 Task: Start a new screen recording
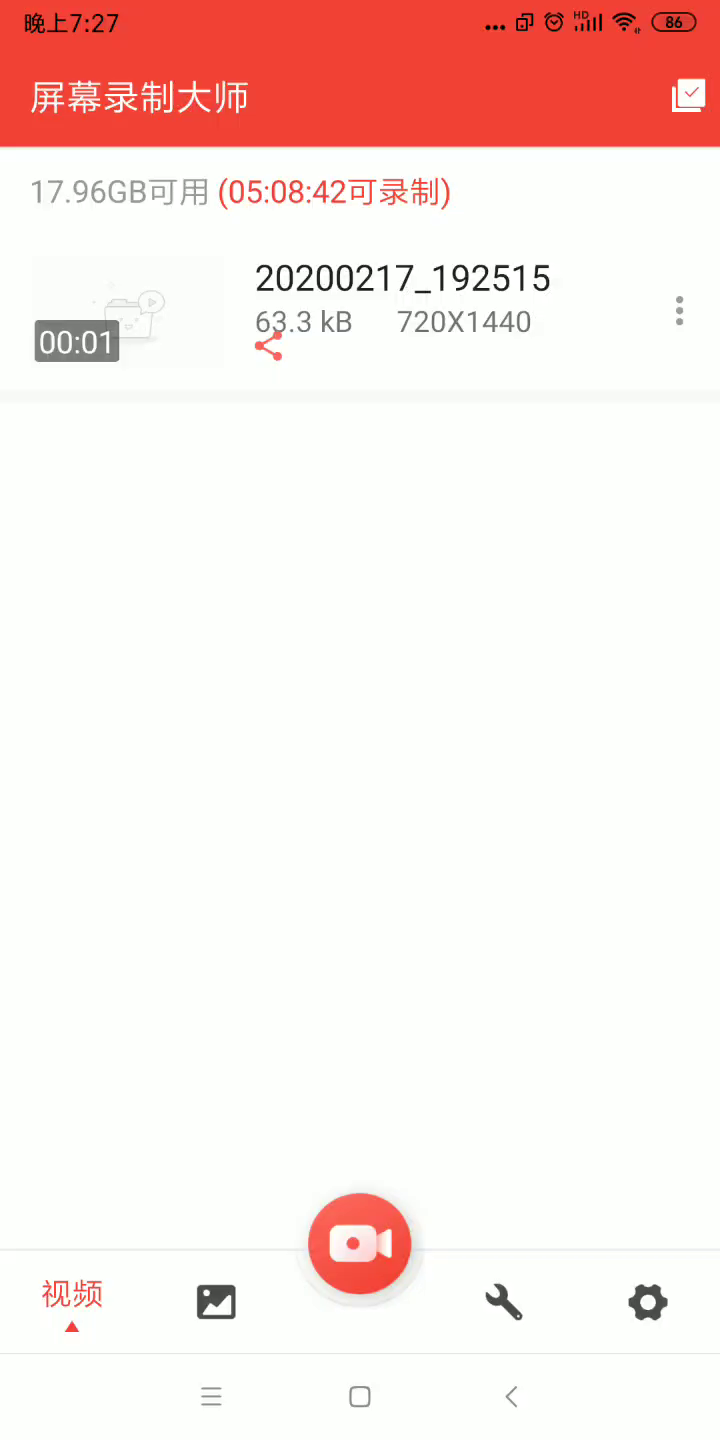coord(359,1244)
